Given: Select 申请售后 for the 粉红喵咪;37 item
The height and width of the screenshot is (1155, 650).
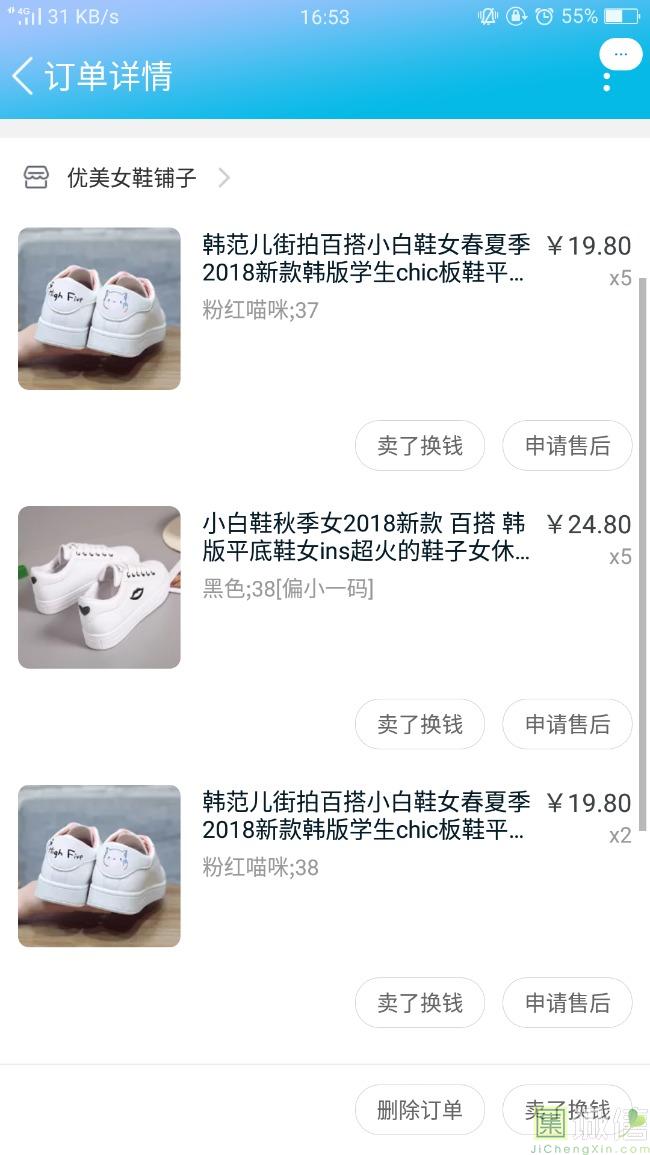Looking at the screenshot, I should (567, 446).
